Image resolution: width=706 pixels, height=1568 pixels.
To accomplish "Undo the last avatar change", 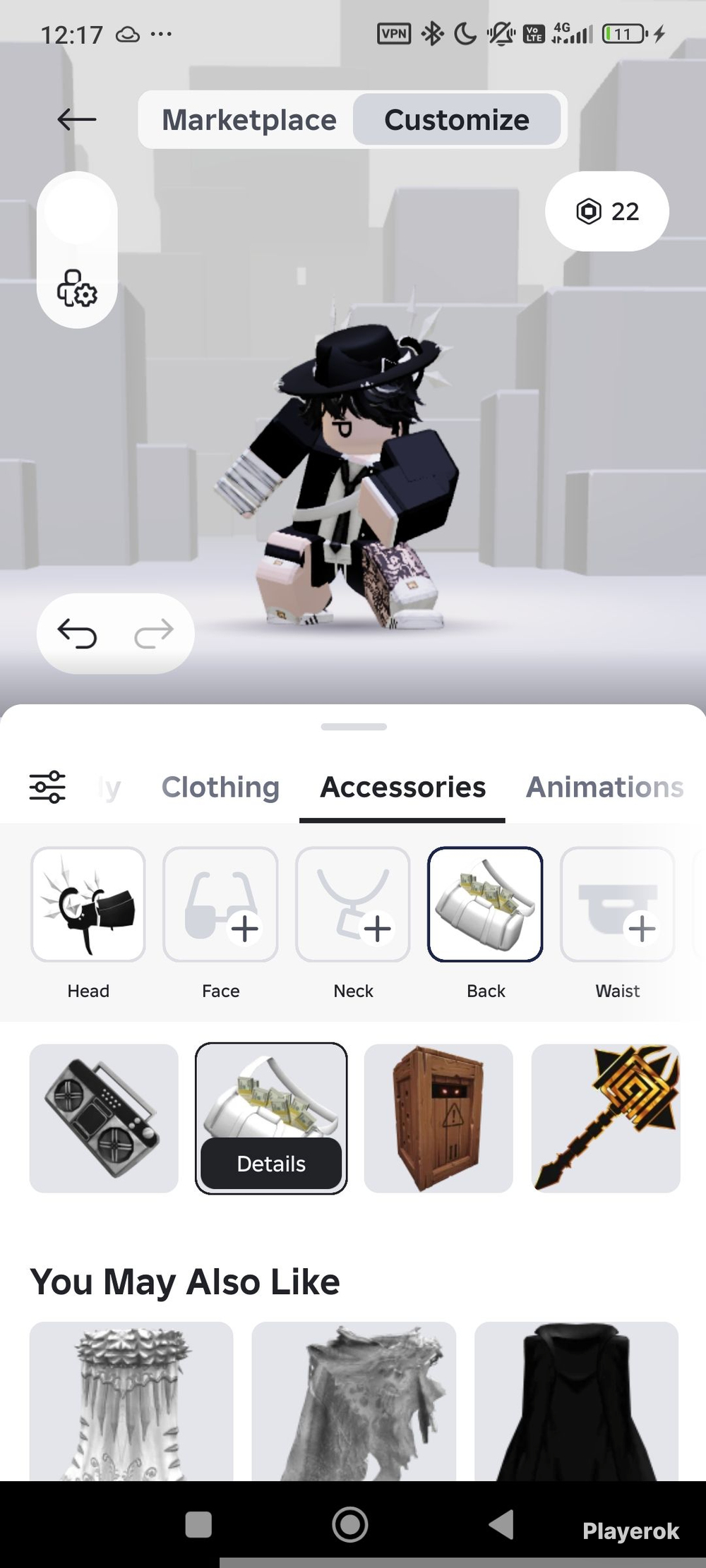I will tap(77, 633).
